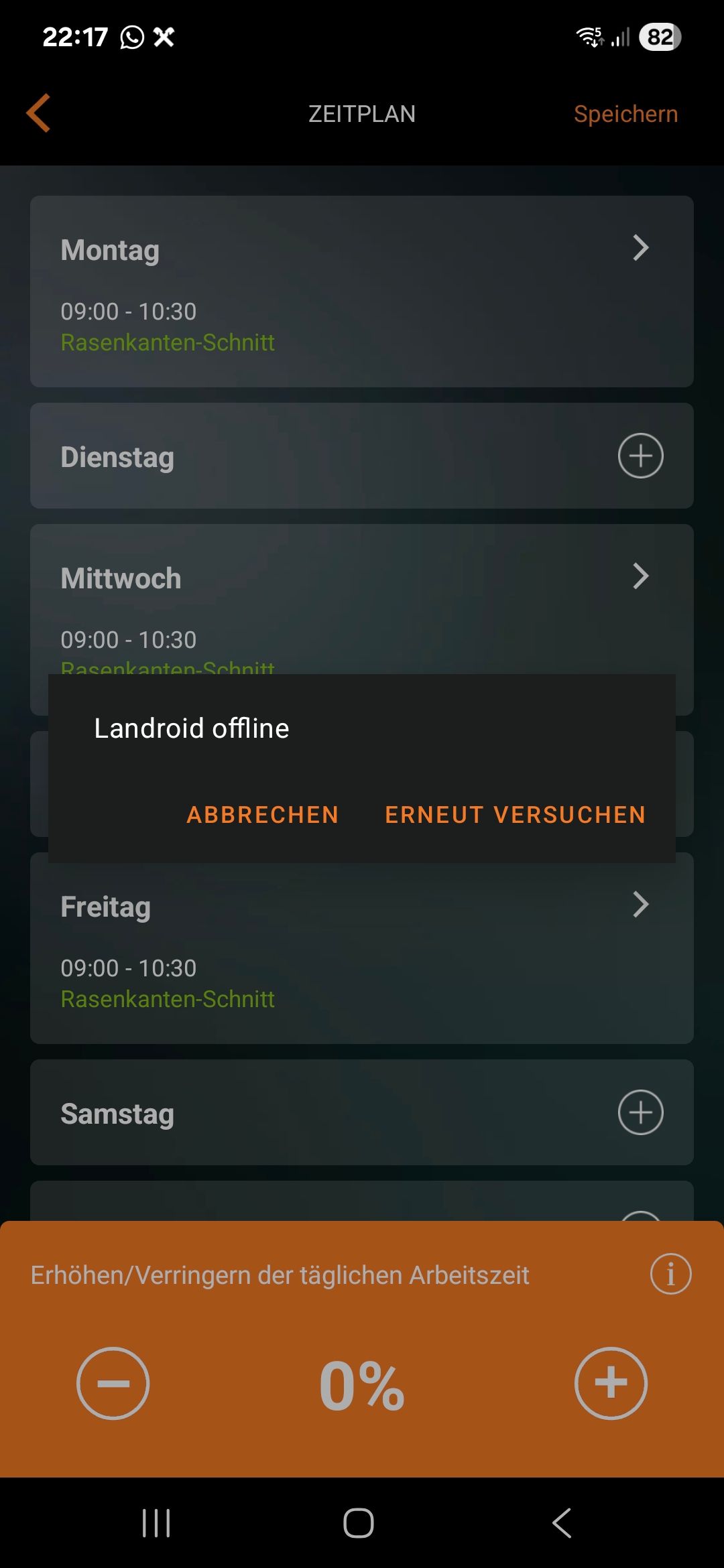This screenshot has height=1568, width=724.
Task: Open the recent apps overview
Action: tap(156, 1523)
